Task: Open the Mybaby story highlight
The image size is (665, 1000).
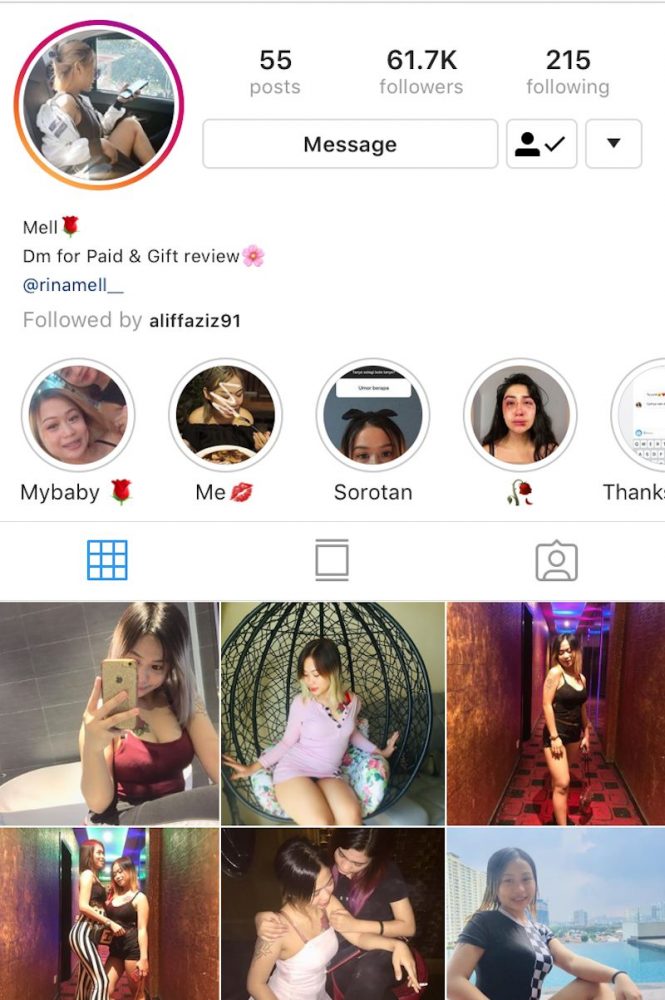Action: (x=78, y=415)
